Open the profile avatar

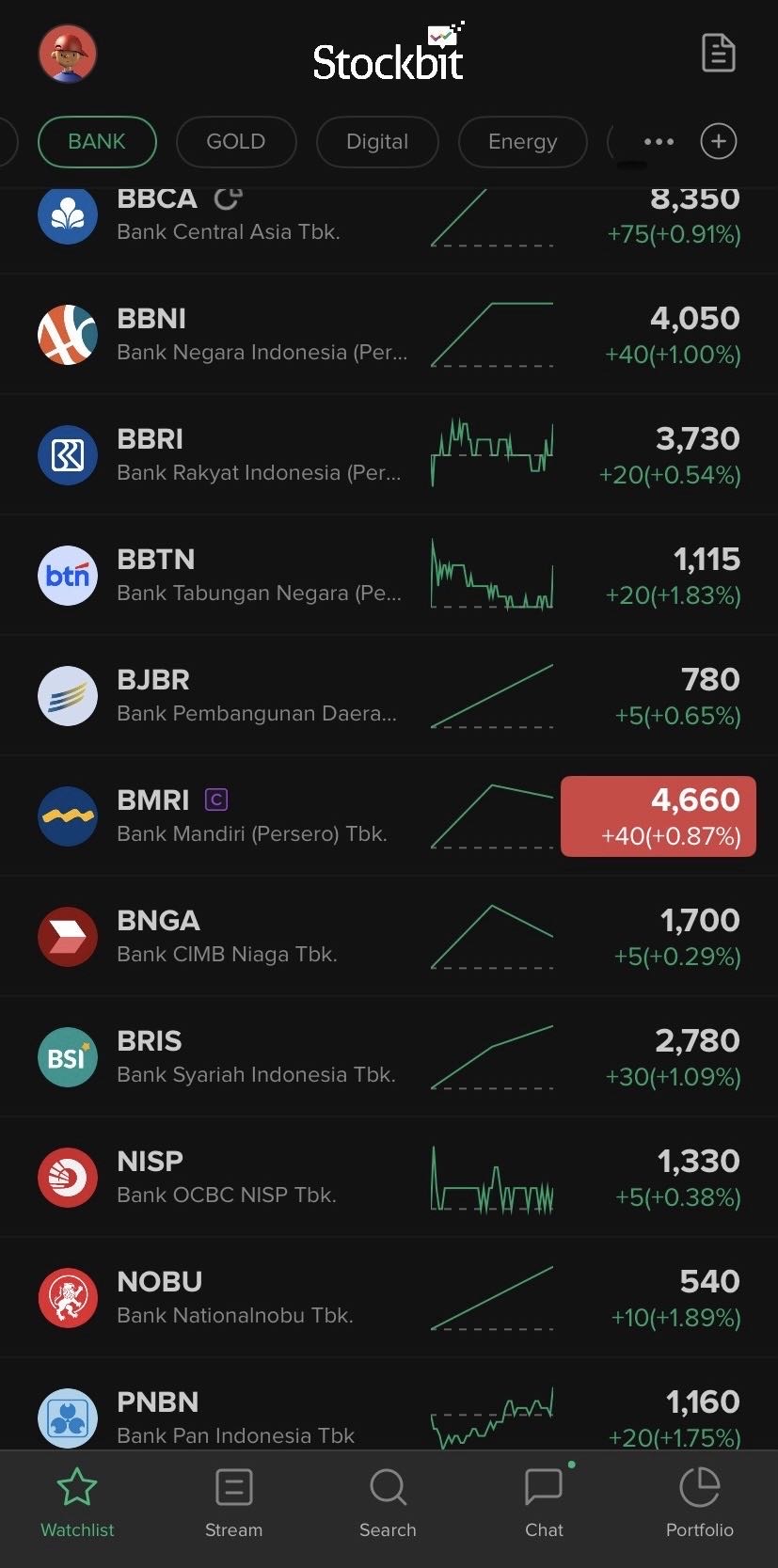click(x=68, y=54)
